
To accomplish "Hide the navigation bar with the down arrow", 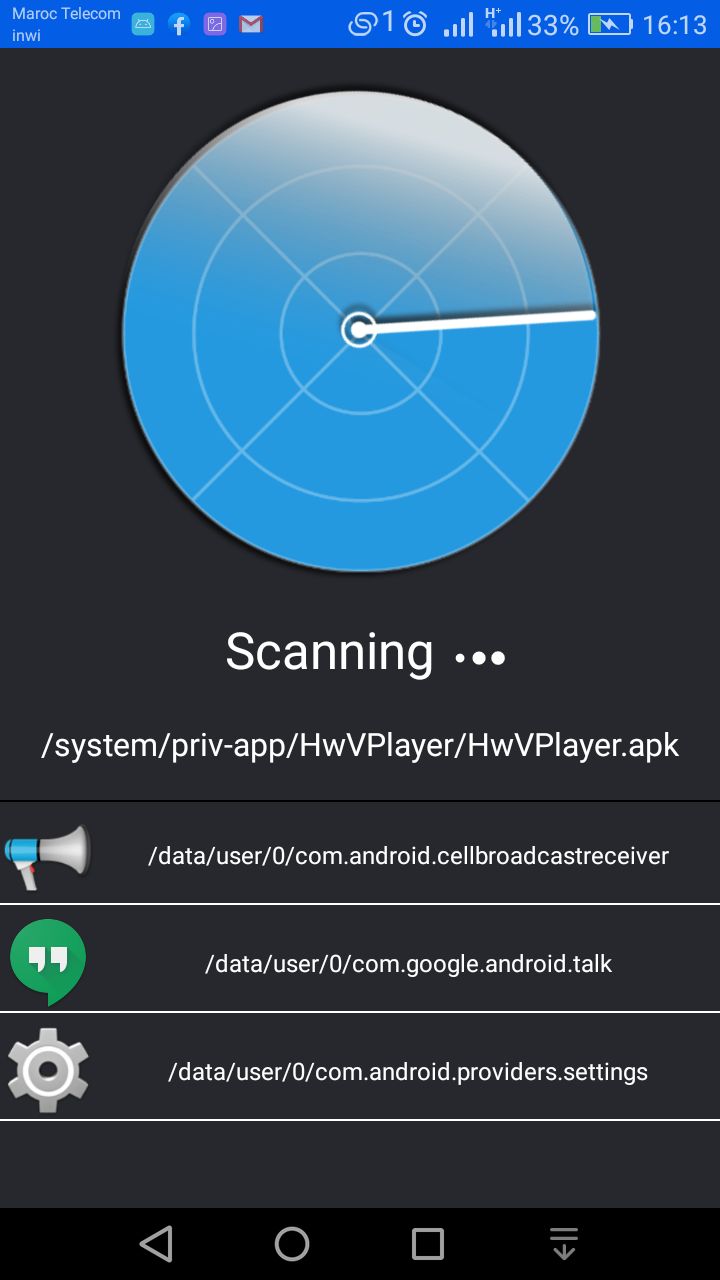I will 564,1244.
